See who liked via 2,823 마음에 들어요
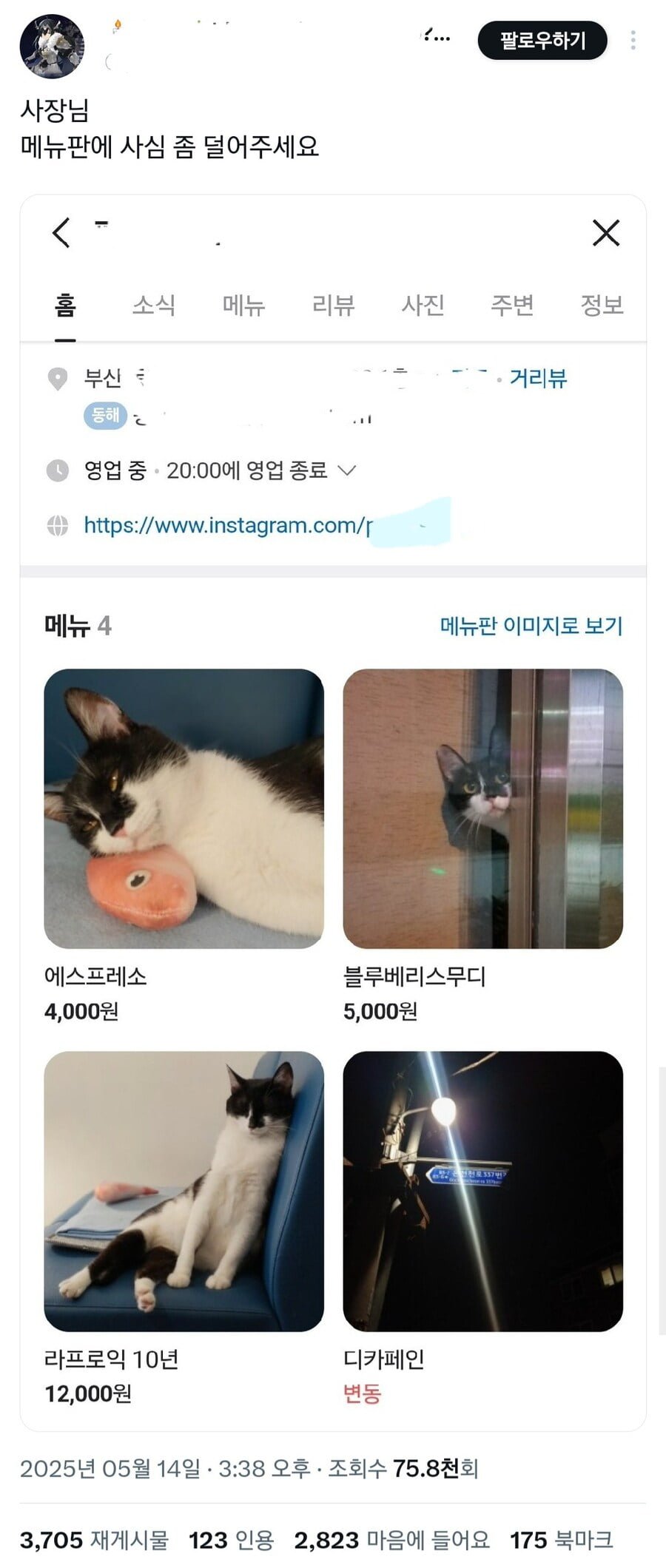 [391, 1540]
